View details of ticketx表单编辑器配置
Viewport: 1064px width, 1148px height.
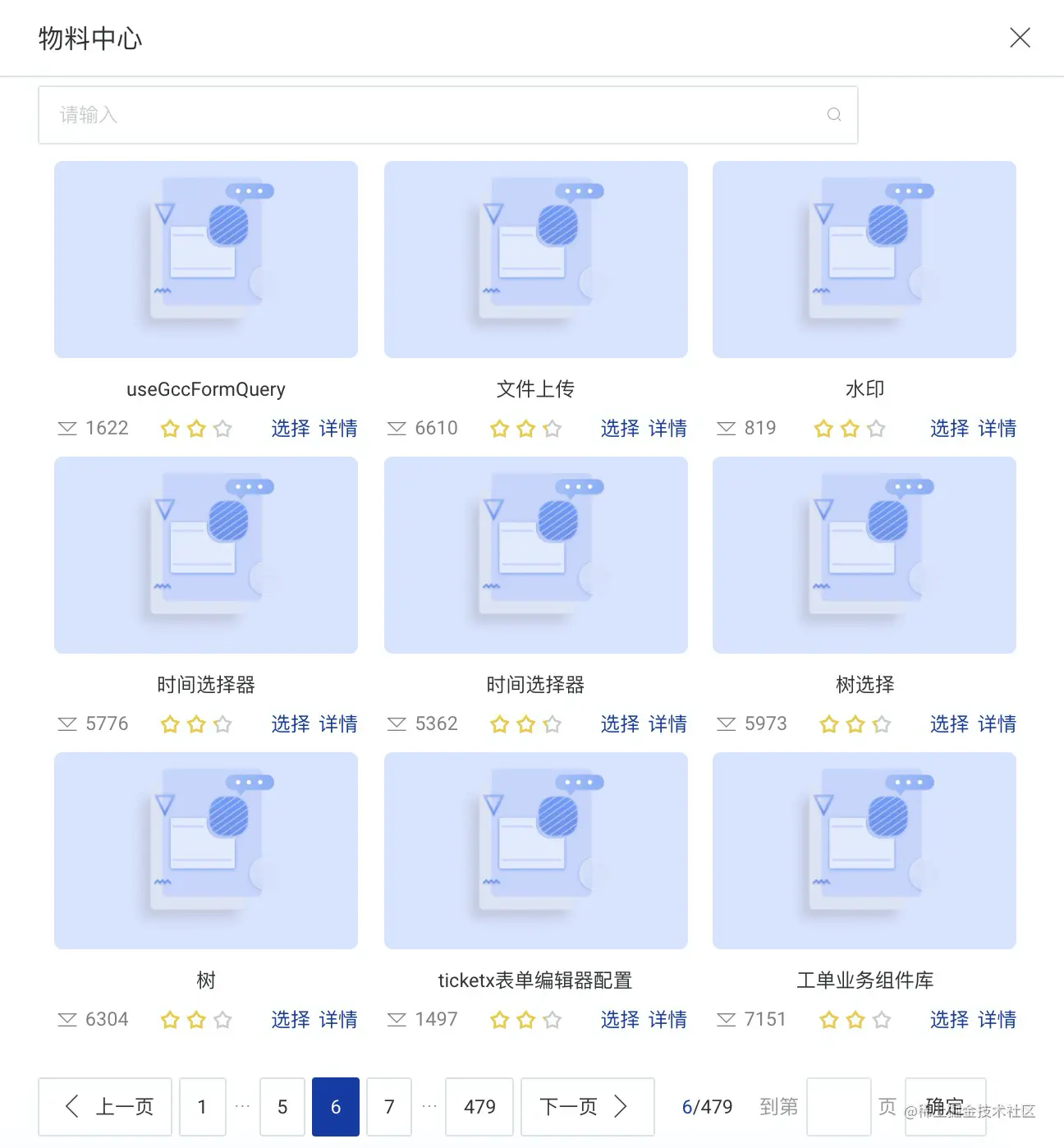[667, 1019]
